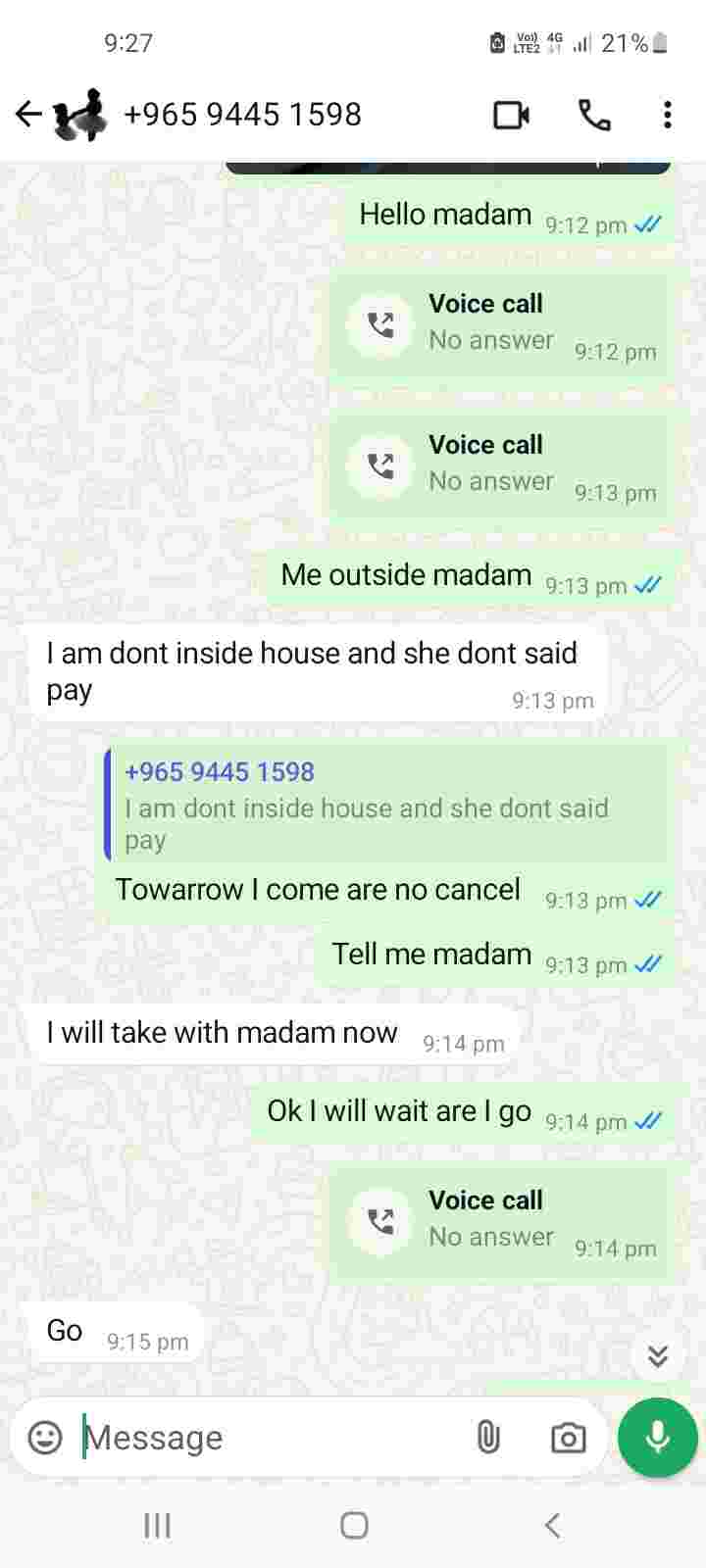
Task: Focus the Message text field
Action: 265,1438
